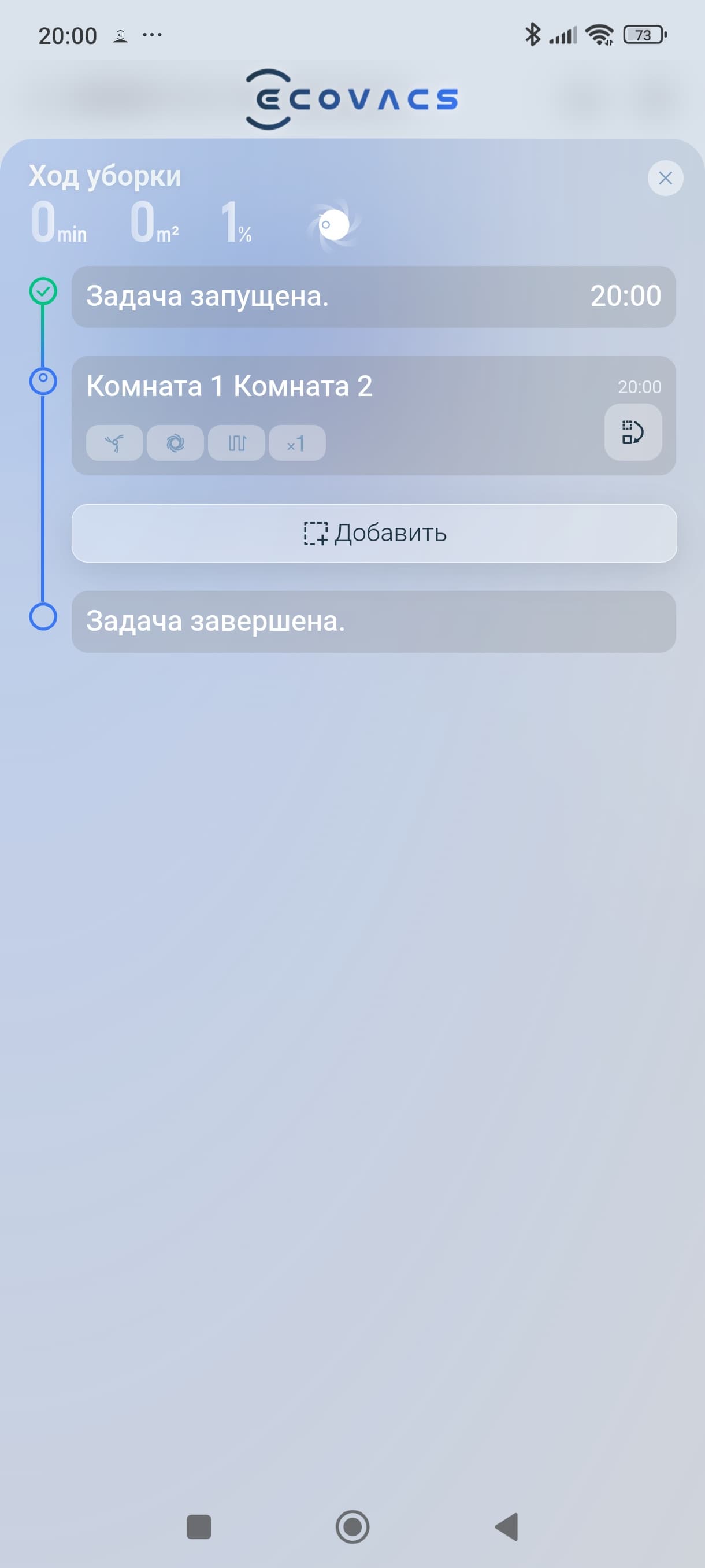Viewport: 705px width, 1568px height.
Task: Tap the x1 cleaning times chip
Action: (x=297, y=443)
